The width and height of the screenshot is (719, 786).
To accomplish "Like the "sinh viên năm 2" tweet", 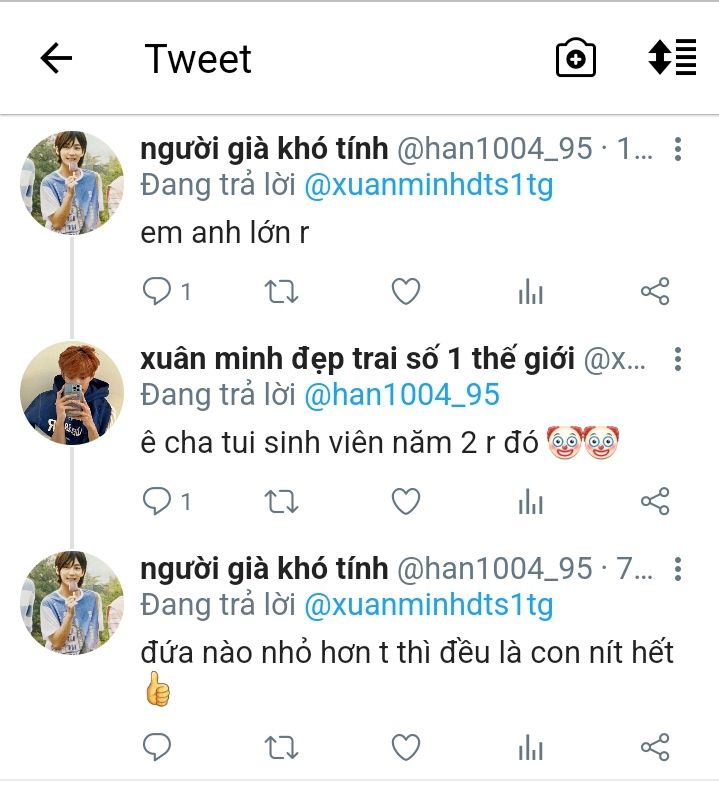I will 405,501.
